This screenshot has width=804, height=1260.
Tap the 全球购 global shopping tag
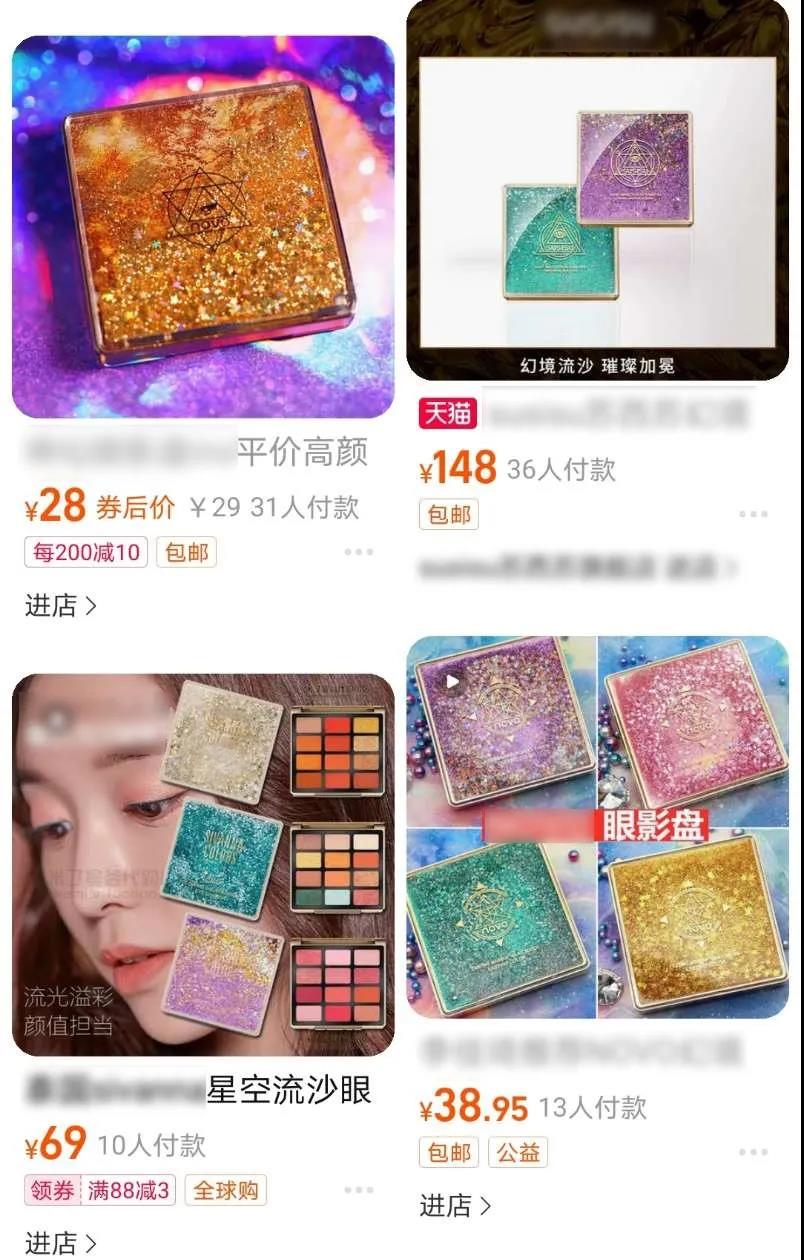coord(228,1189)
